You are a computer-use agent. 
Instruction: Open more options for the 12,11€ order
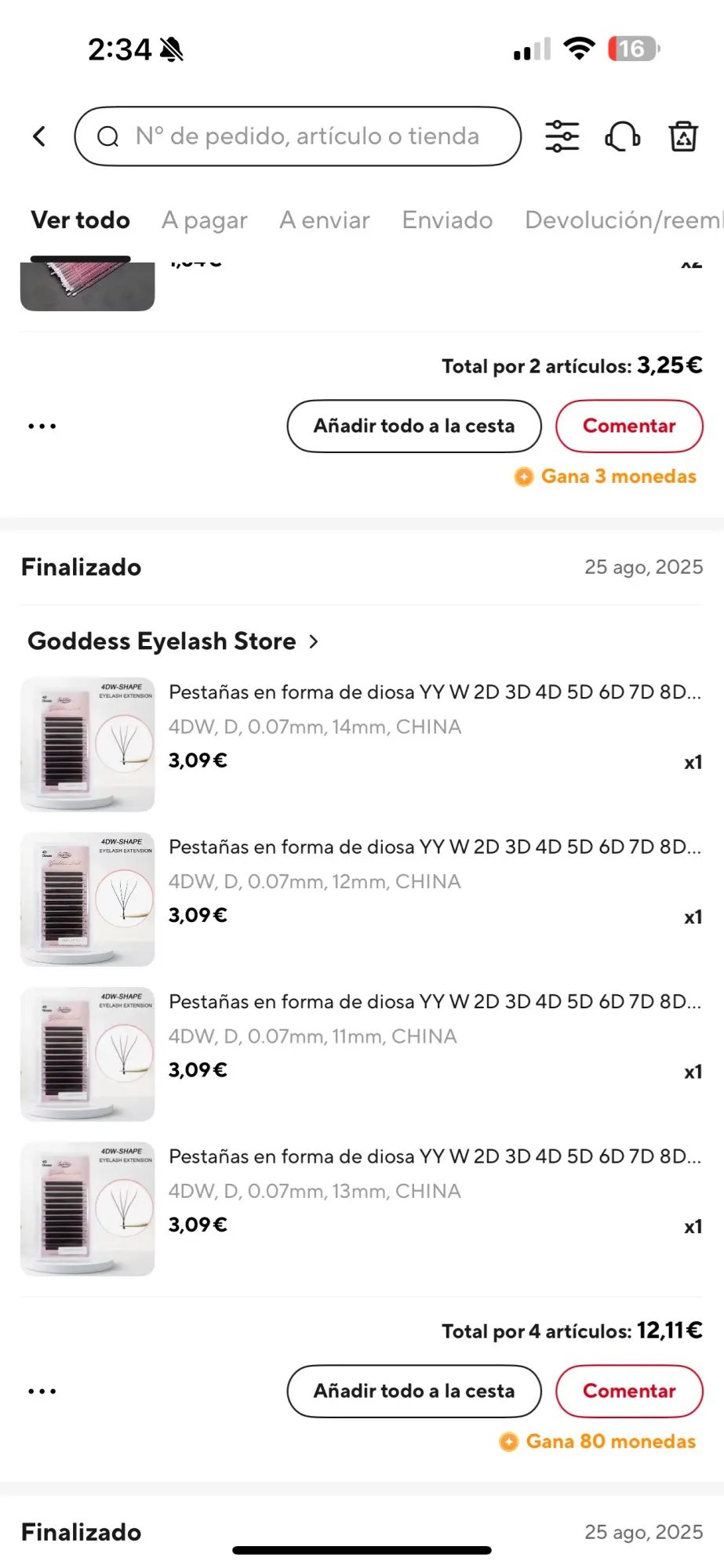[x=42, y=1392]
